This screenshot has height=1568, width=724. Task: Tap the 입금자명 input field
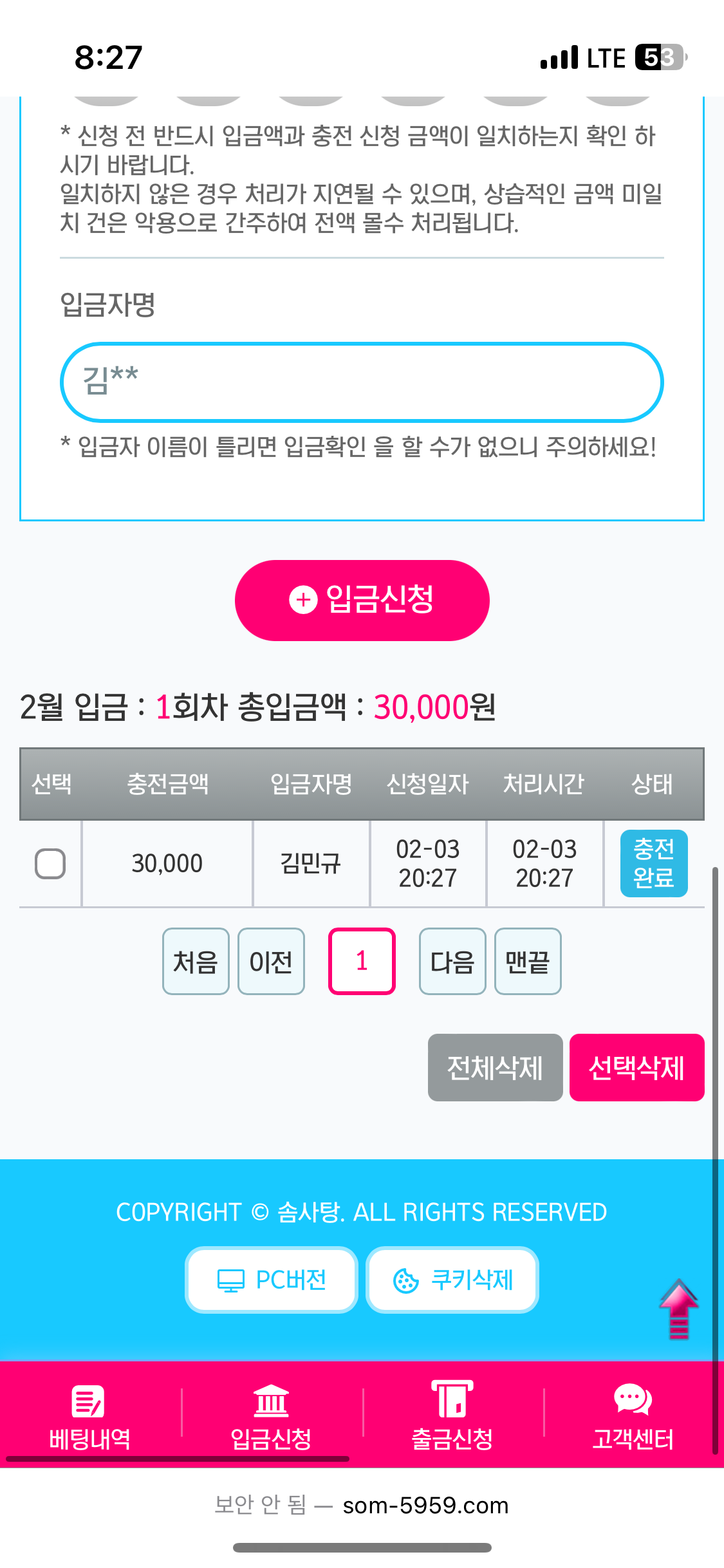(x=362, y=382)
